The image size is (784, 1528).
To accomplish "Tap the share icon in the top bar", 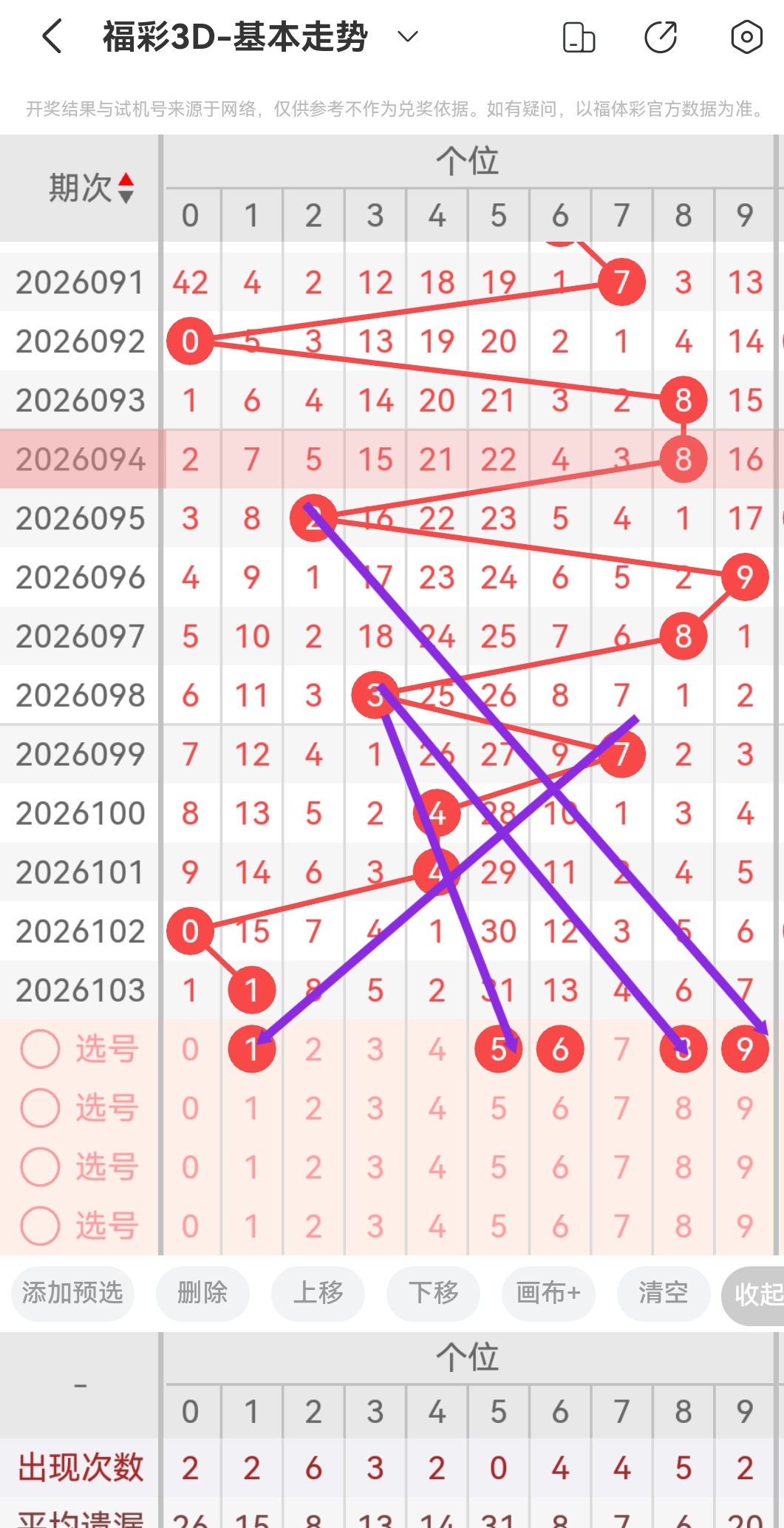I will 661,36.
